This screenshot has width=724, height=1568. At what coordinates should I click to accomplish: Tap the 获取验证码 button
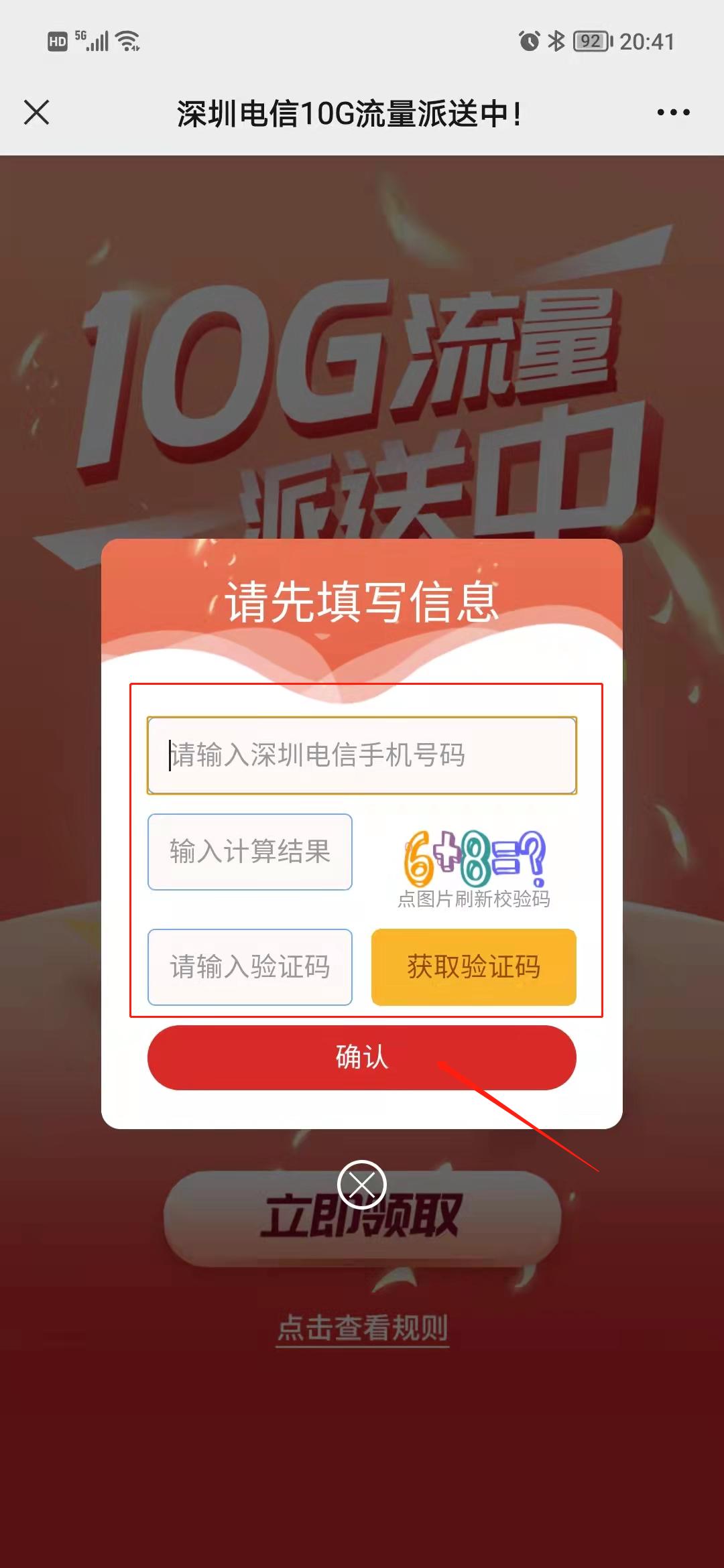tap(473, 967)
